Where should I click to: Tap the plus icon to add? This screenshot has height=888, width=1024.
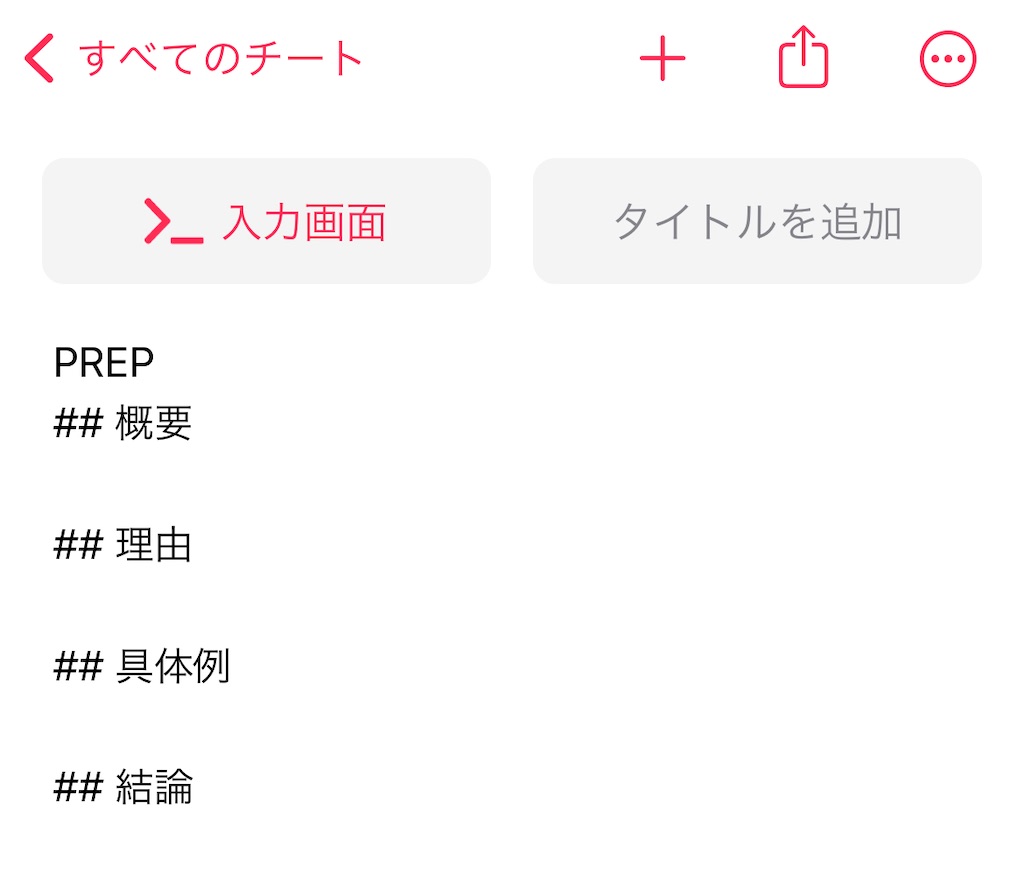662,59
